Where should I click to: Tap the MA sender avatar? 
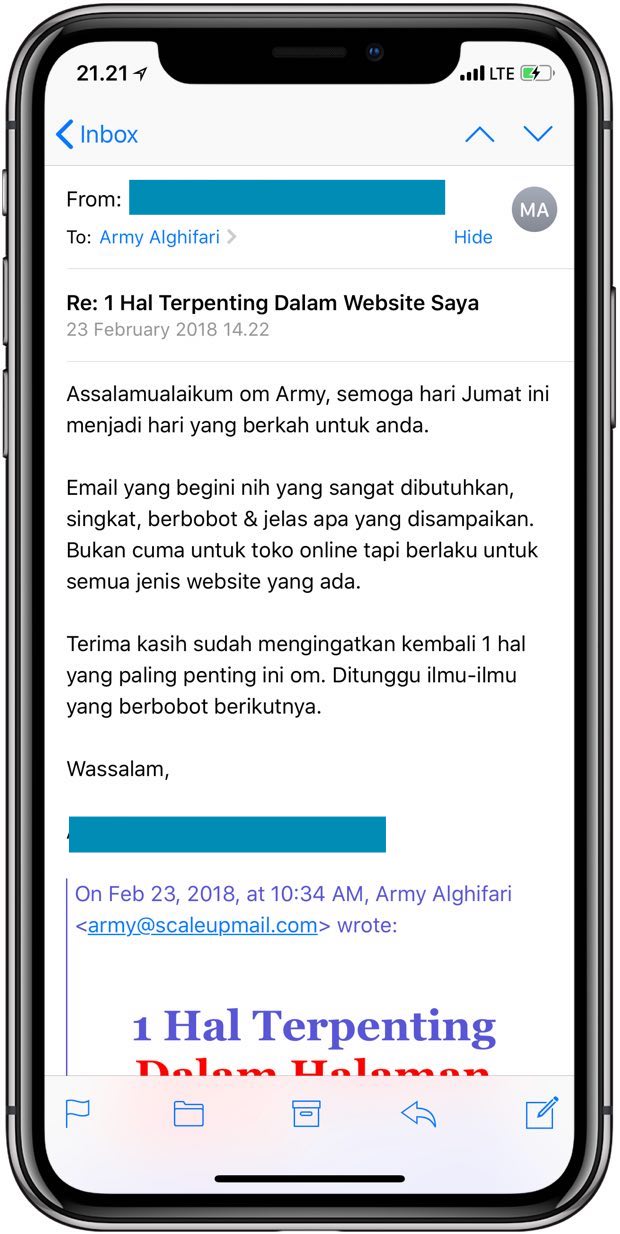click(x=534, y=210)
